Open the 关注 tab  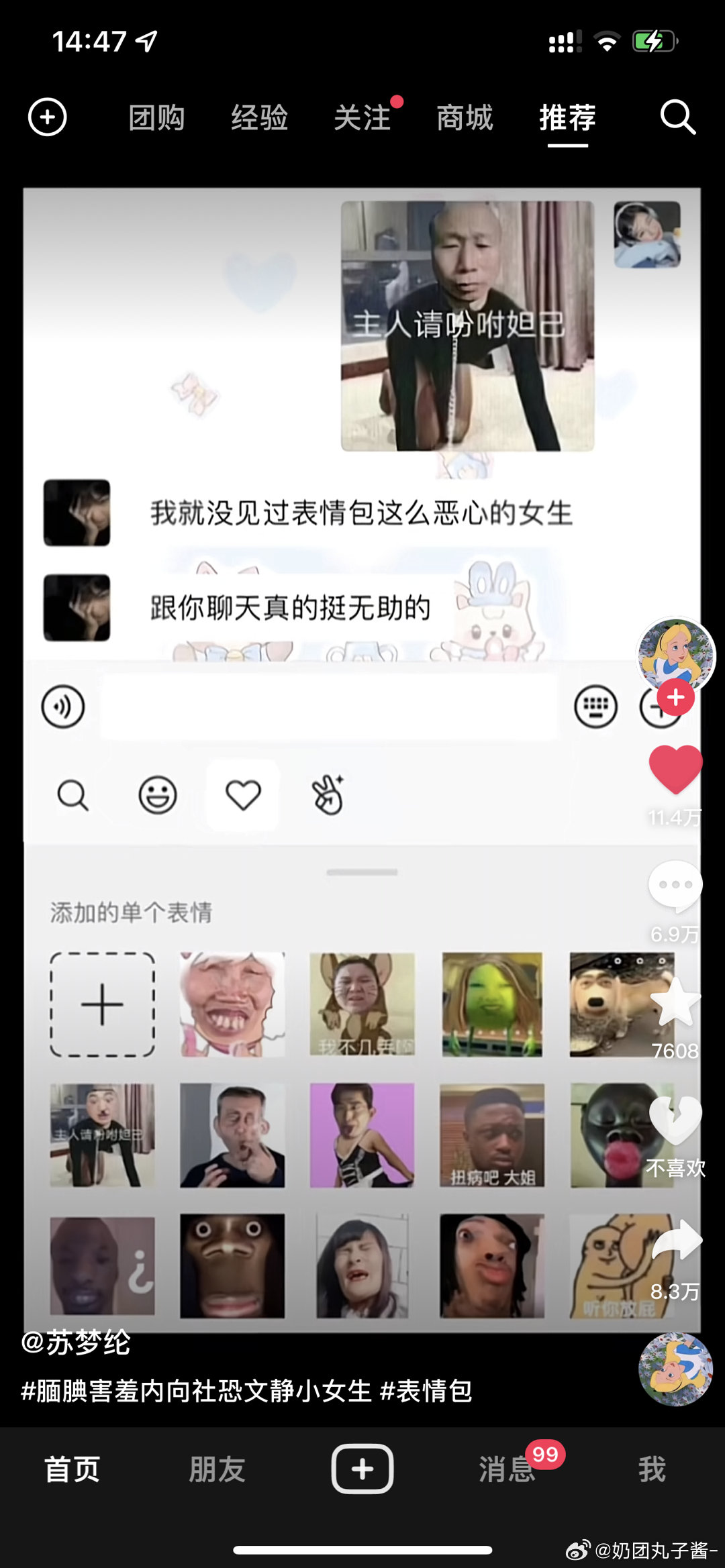[362, 118]
